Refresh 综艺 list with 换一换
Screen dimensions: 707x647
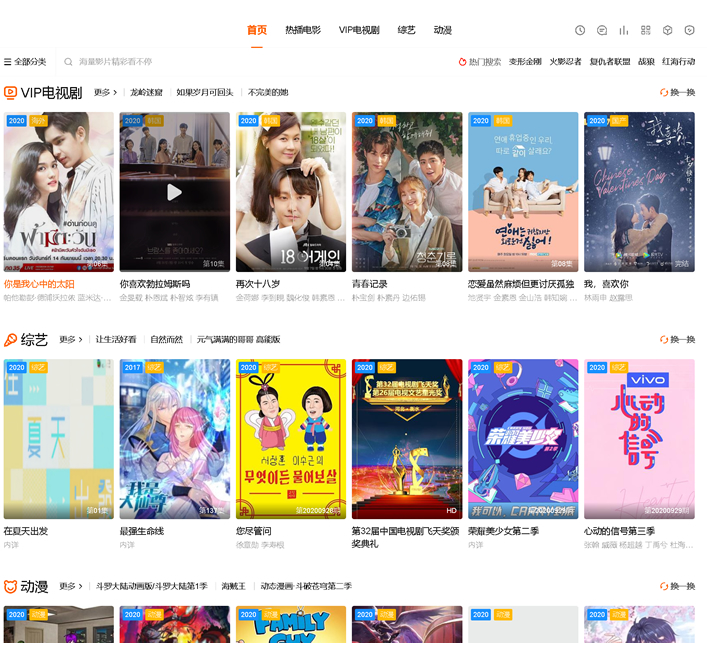pos(677,339)
